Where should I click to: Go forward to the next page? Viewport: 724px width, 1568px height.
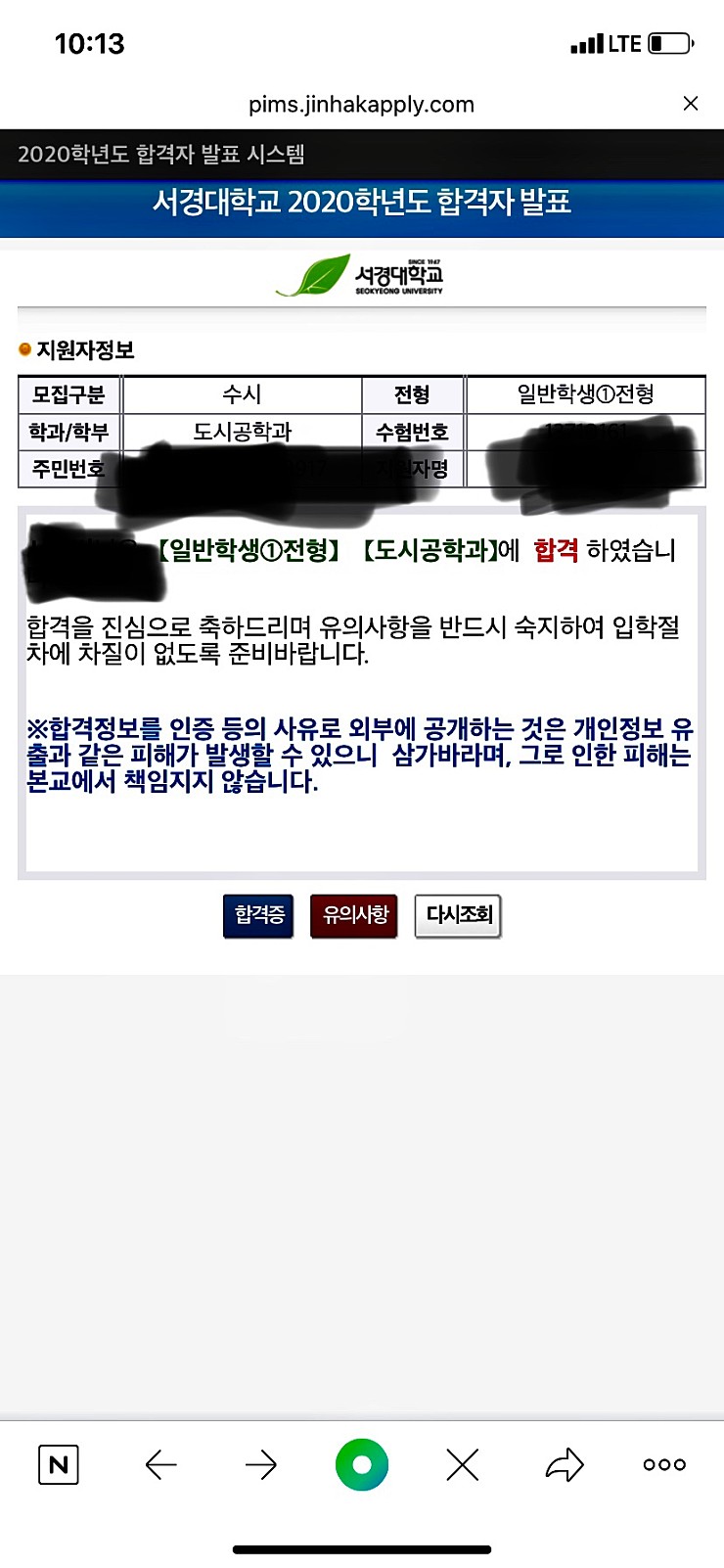261,1464
